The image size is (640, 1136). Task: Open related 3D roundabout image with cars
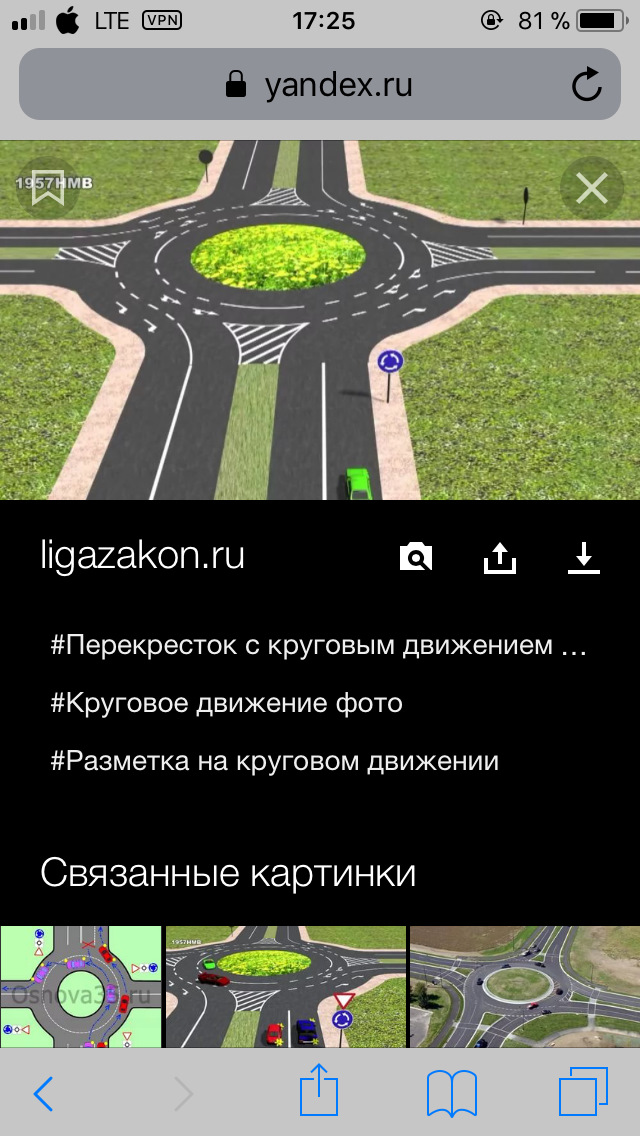tap(286, 986)
